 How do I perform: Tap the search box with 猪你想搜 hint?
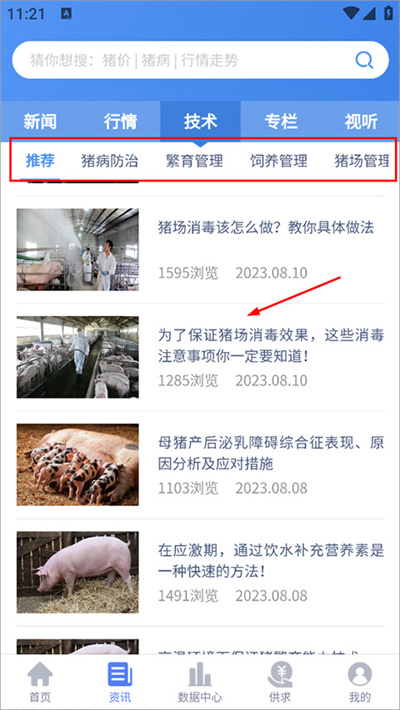click(x=200, y=60)
